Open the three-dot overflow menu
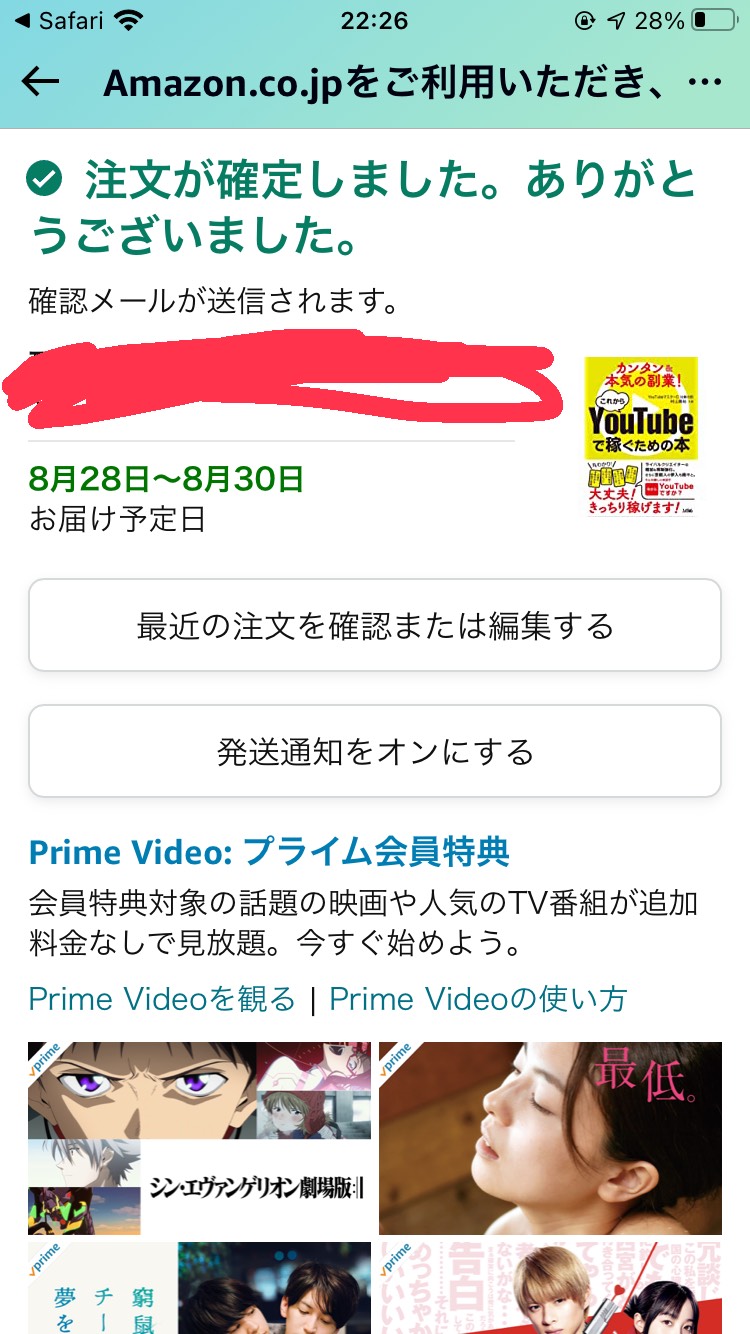 (x=706, y=83)
